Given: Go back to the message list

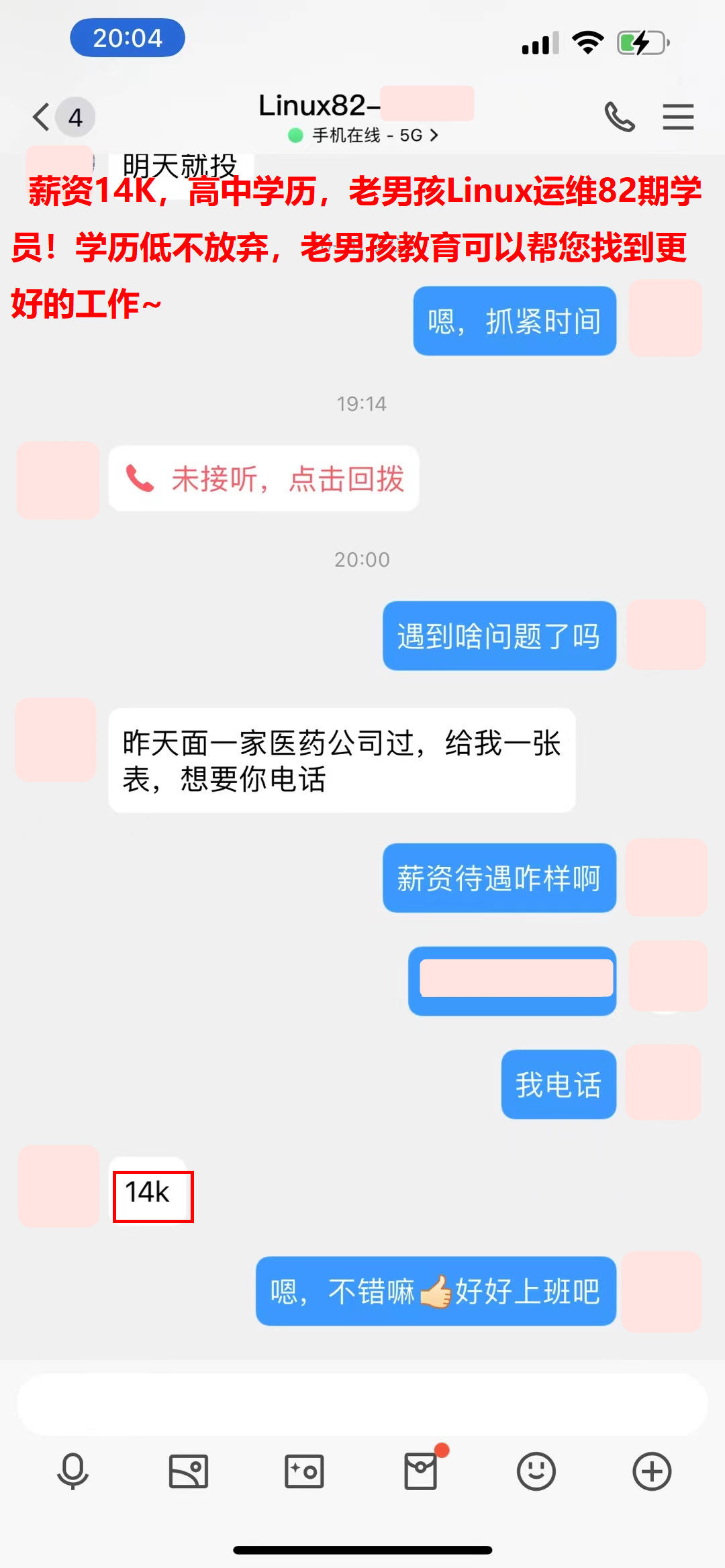Looking at the screenshot, I should click(x=42, y=117).
